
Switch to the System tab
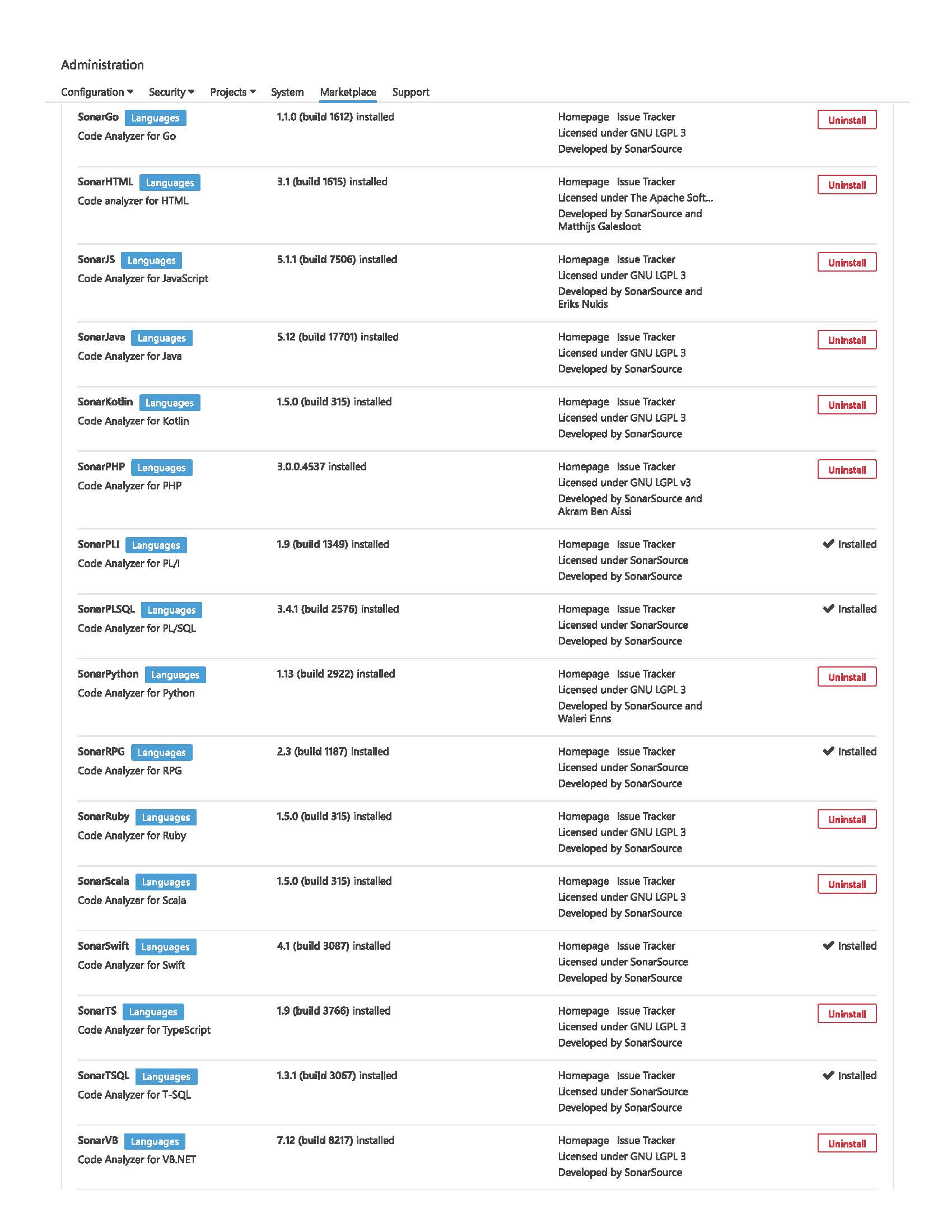click(287, 92)
